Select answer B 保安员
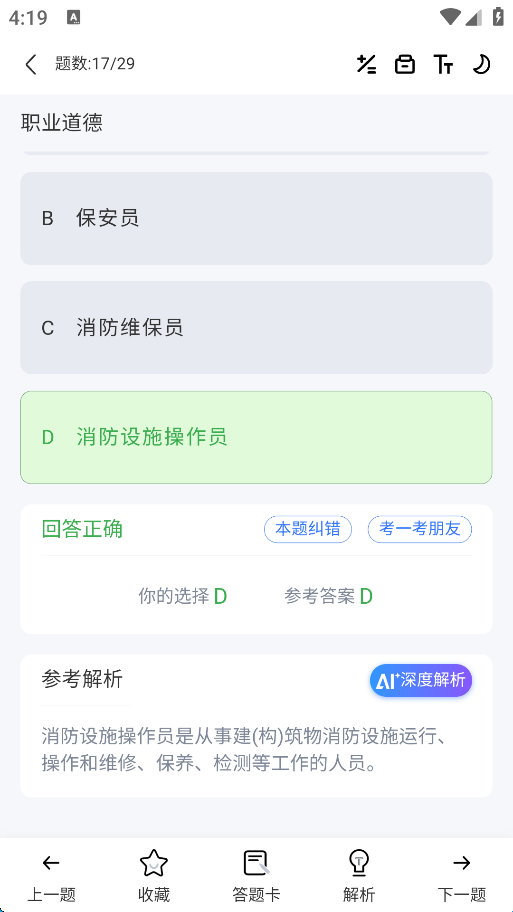The image size is (513, 912). point(256,219)
